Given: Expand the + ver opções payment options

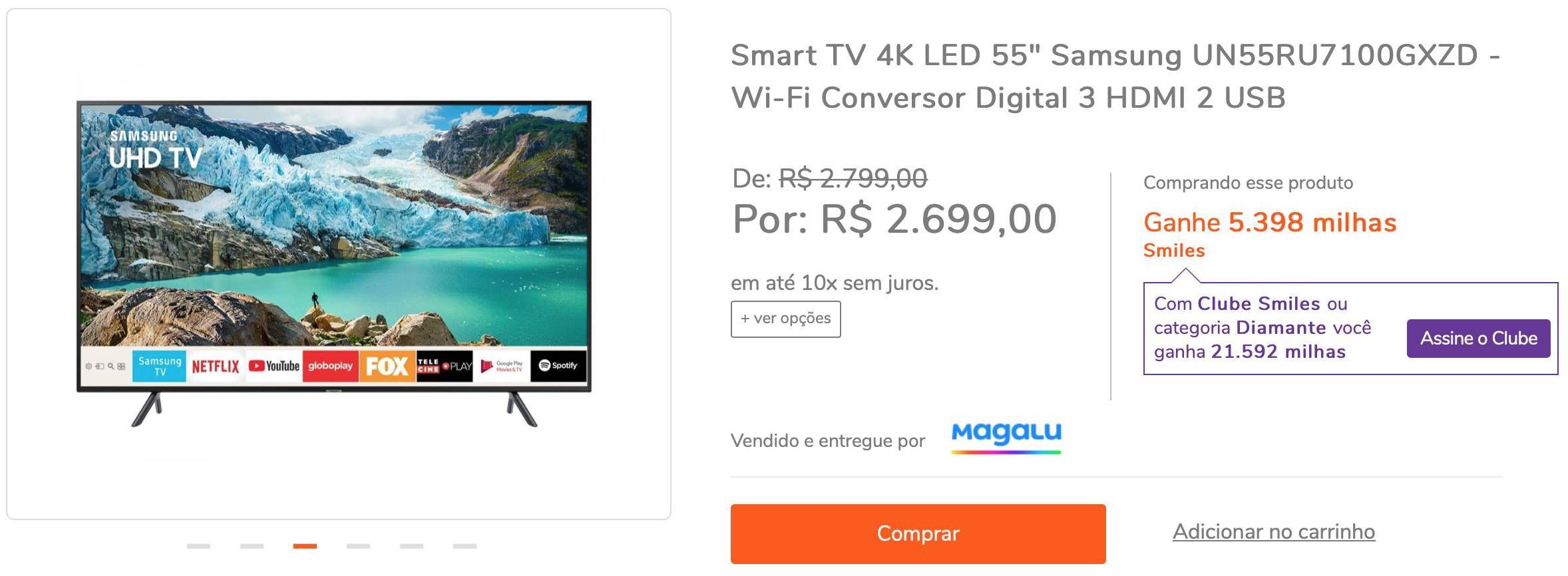Looking at the screenshot, I should pyautogui.click(x=785, y=319).
